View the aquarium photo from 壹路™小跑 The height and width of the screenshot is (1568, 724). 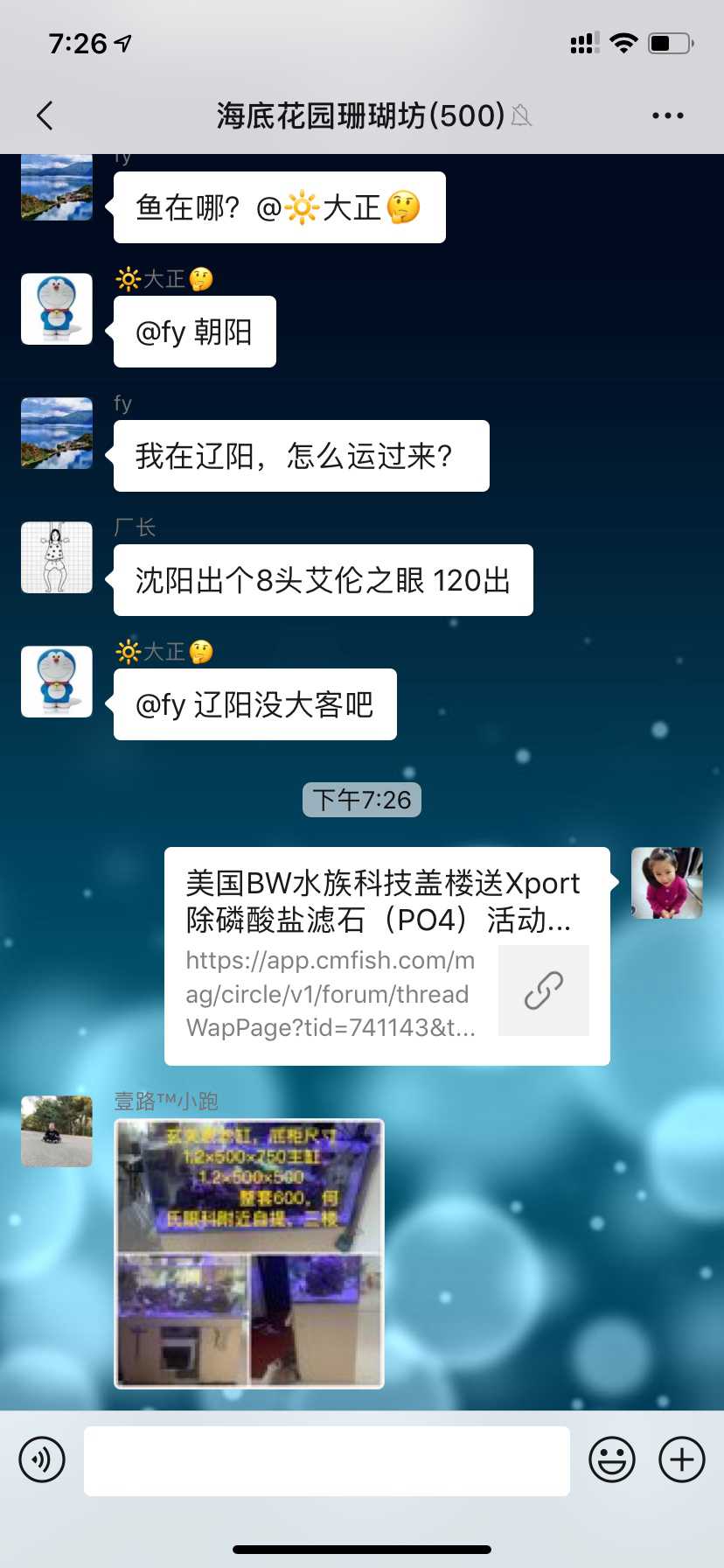point(249,1253)
